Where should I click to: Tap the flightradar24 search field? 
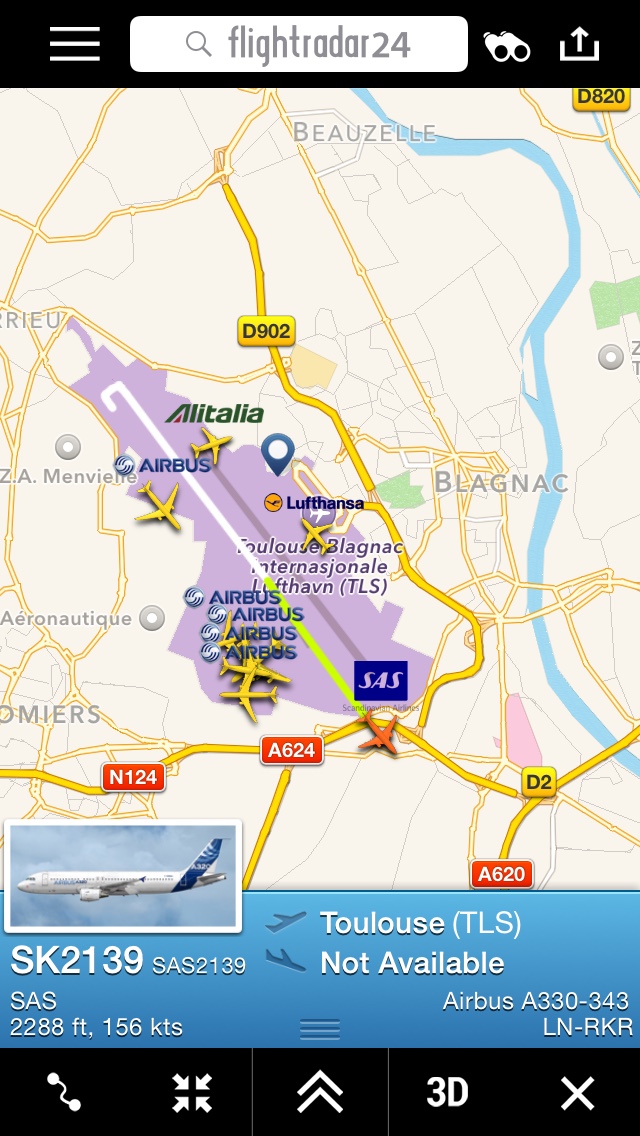299,44
